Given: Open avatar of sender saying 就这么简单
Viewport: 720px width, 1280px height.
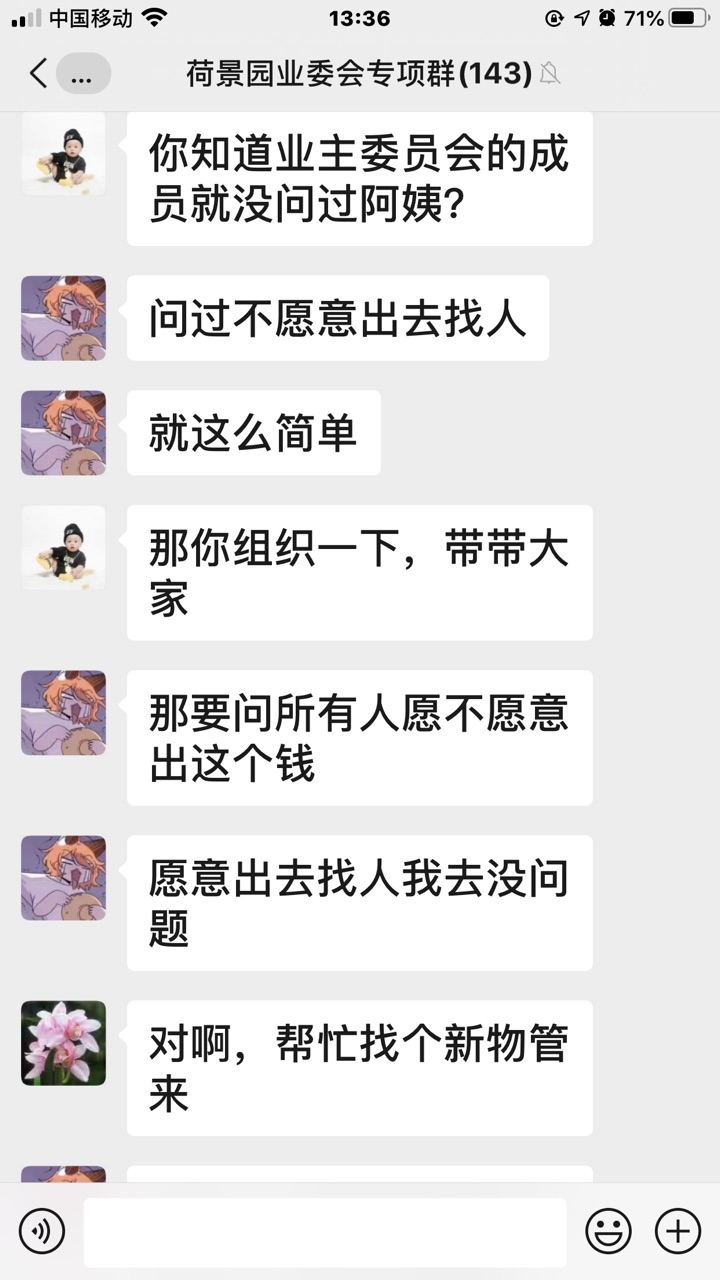Looking at the screenshot, I should [x=63, y=433].
